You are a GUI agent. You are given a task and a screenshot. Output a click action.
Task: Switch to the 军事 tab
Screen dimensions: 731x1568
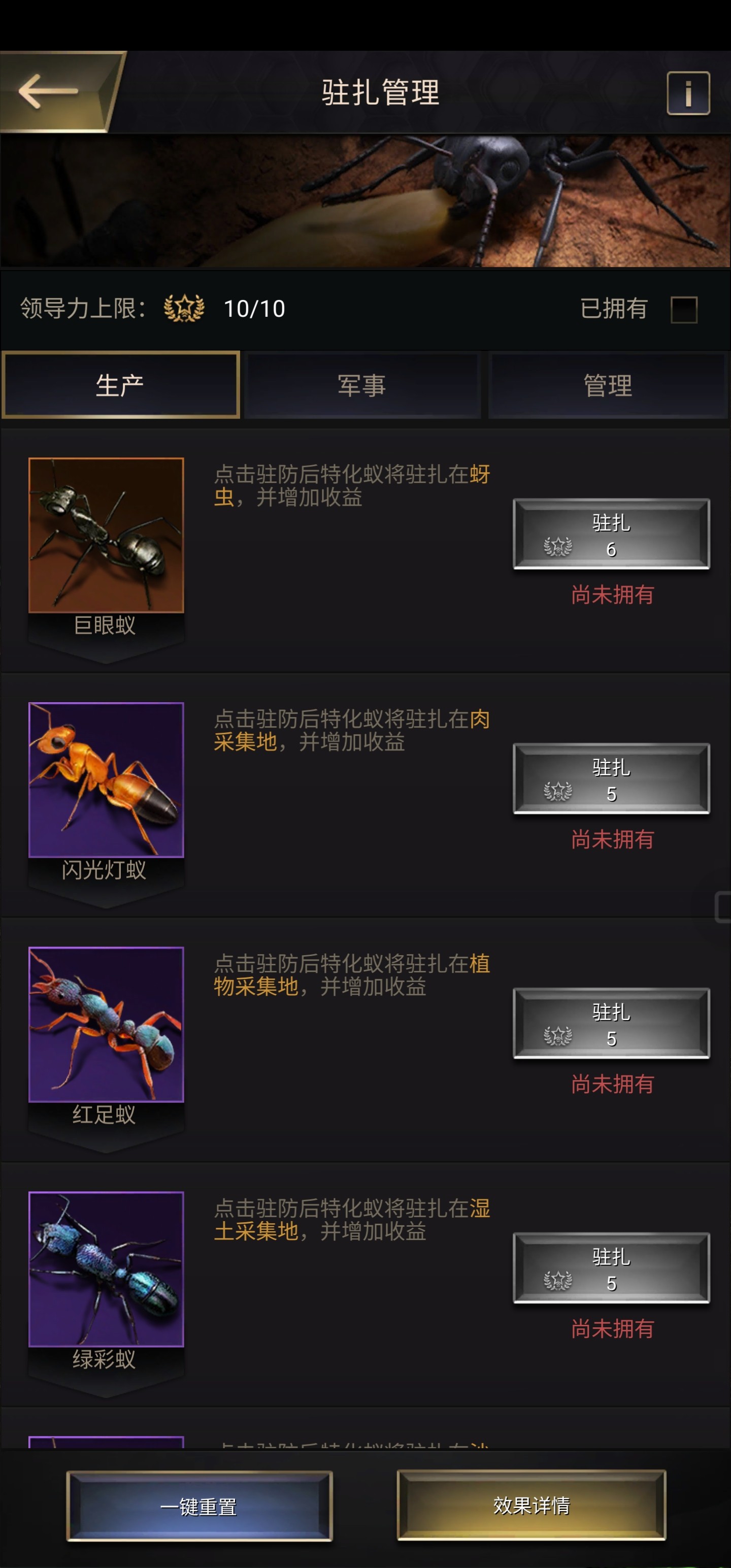[362, 385]
